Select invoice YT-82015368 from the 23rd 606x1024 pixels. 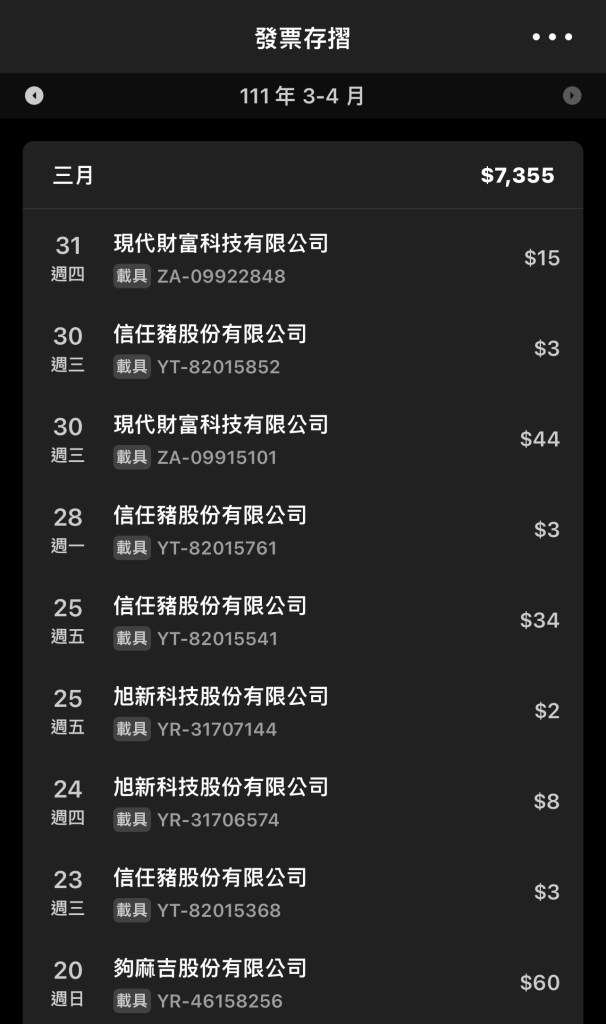pyautogui.click(x=303, y=892)
